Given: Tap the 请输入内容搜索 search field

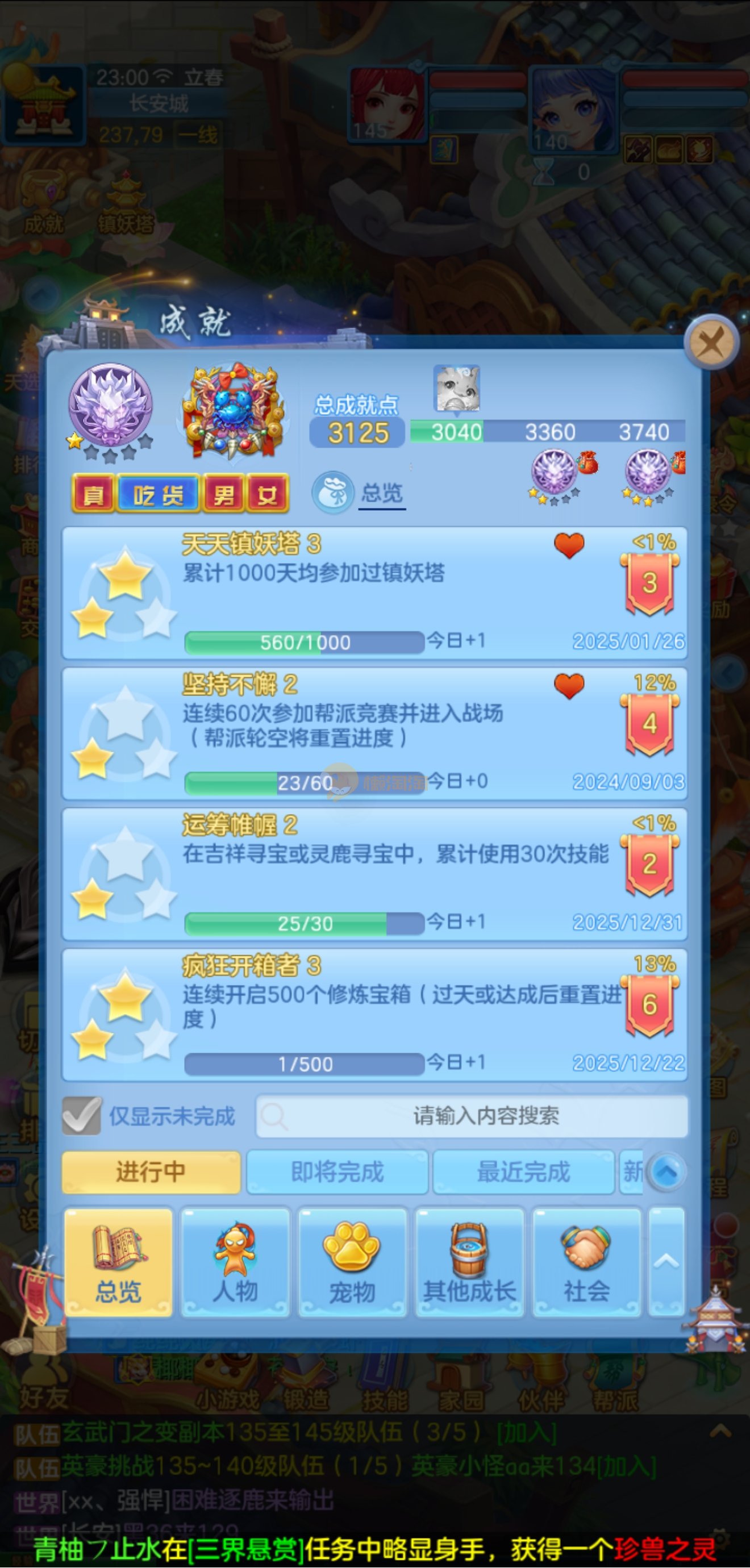Looking at the screenshot, I should tap(472, 1116).
